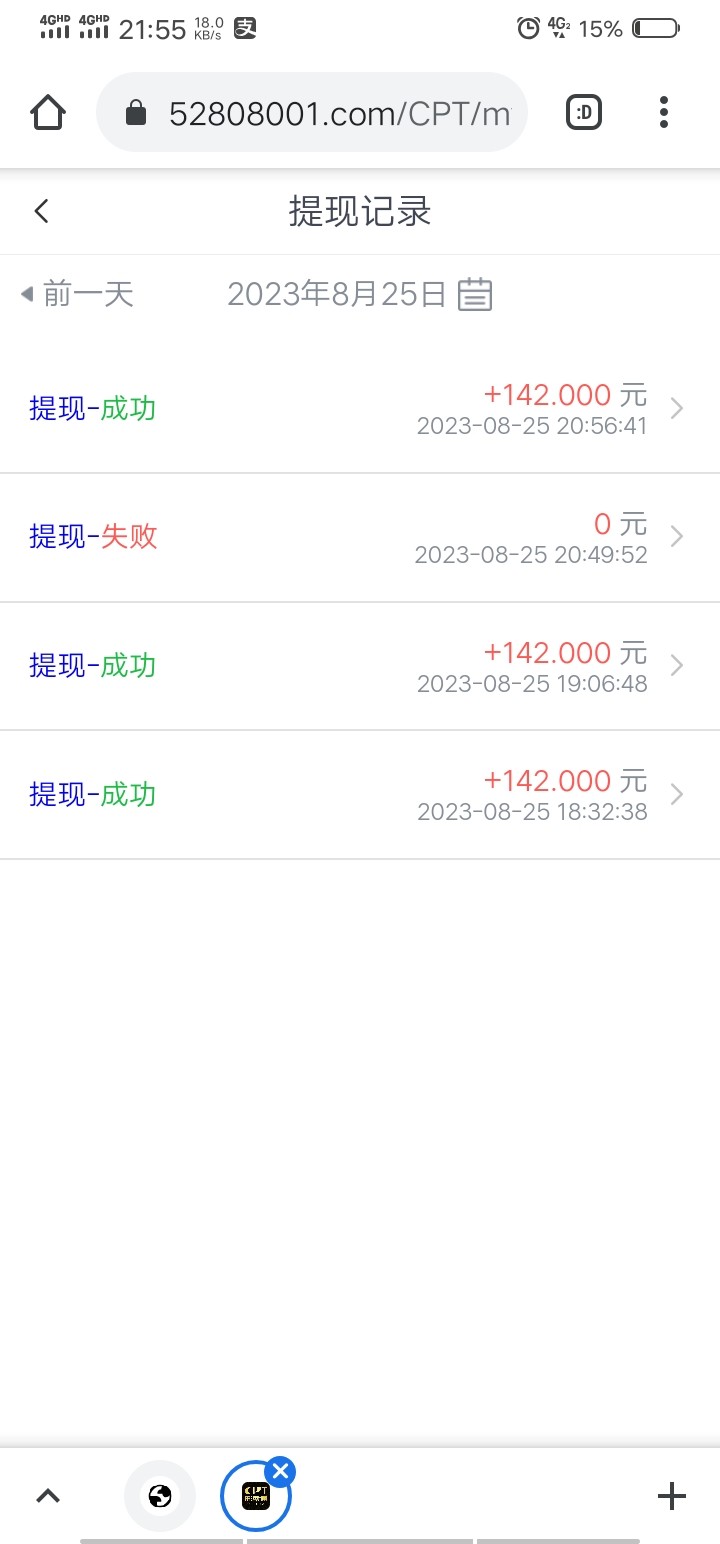The height and width of the screenshot is (1544, 720).
Task: Close the current CPT tab
Action: 281,1471
